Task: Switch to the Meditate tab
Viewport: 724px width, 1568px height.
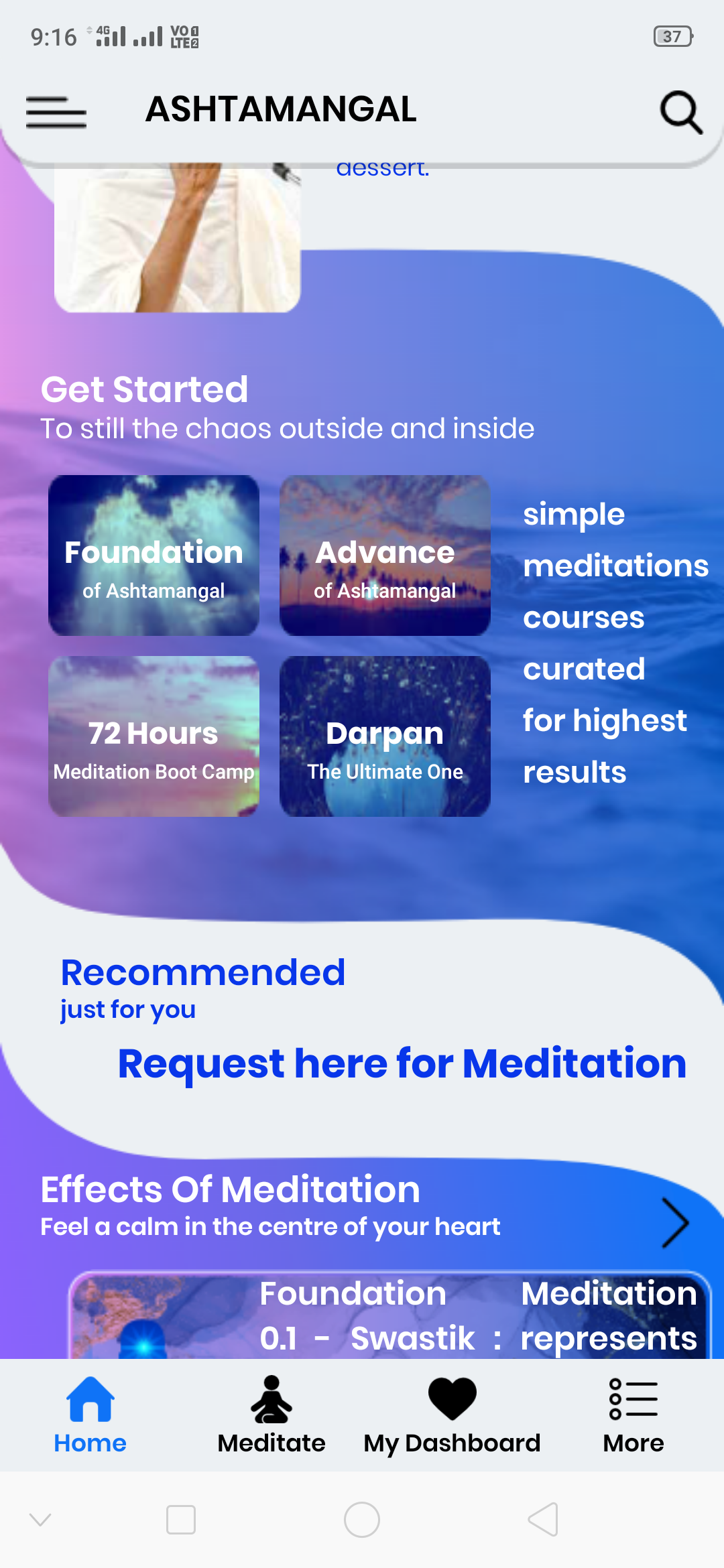Action: 271,1415
